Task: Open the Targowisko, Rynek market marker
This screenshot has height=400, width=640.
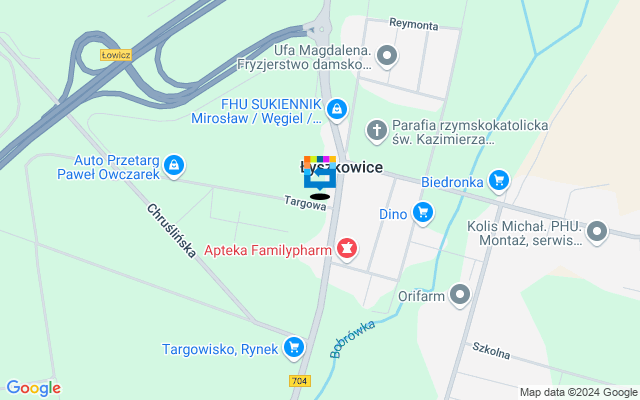Action: 294,347
